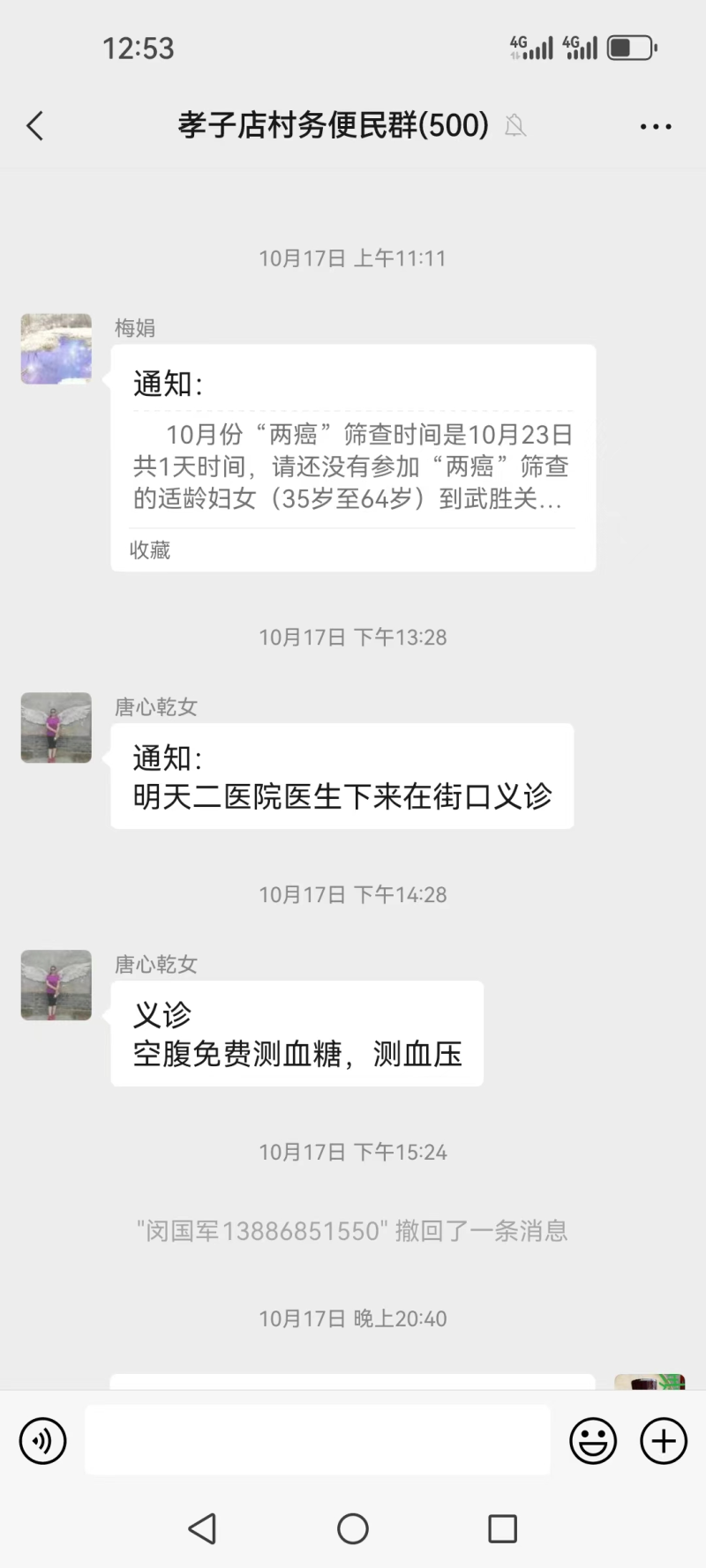The image size is (706, 1568).
Task: Open the plus attachments panel
Action: (664, 1441)
